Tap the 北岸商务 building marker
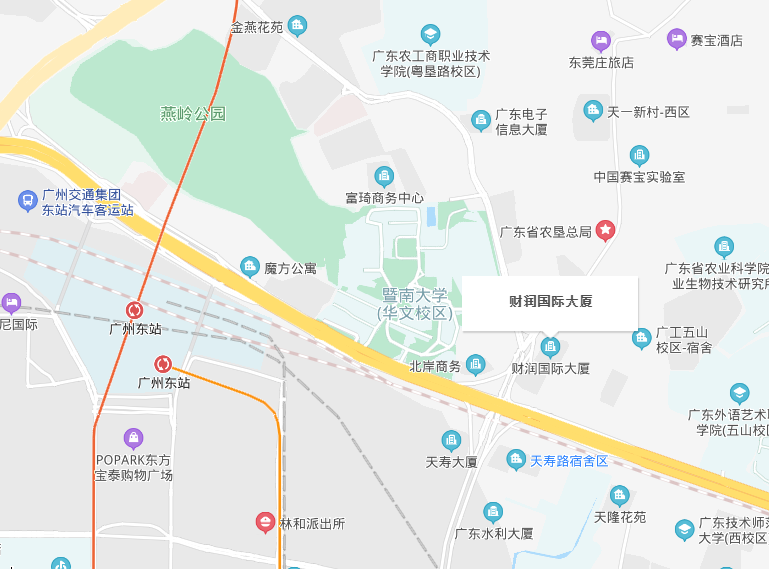 pos(475,363)
